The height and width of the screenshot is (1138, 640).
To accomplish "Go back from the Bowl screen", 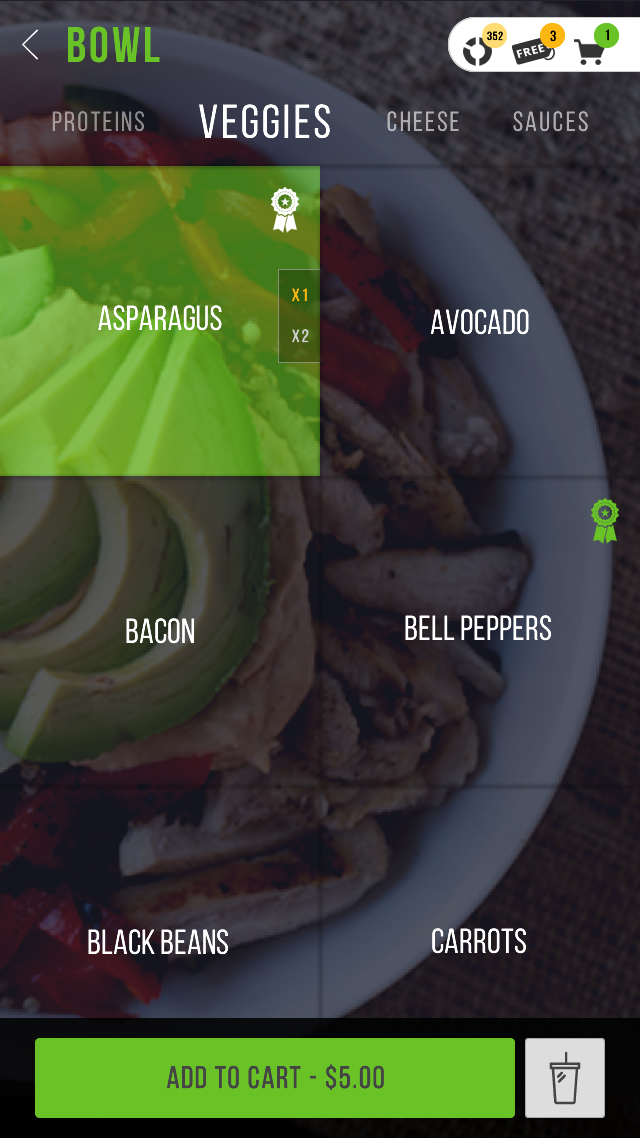I will [x=31, y=45].
